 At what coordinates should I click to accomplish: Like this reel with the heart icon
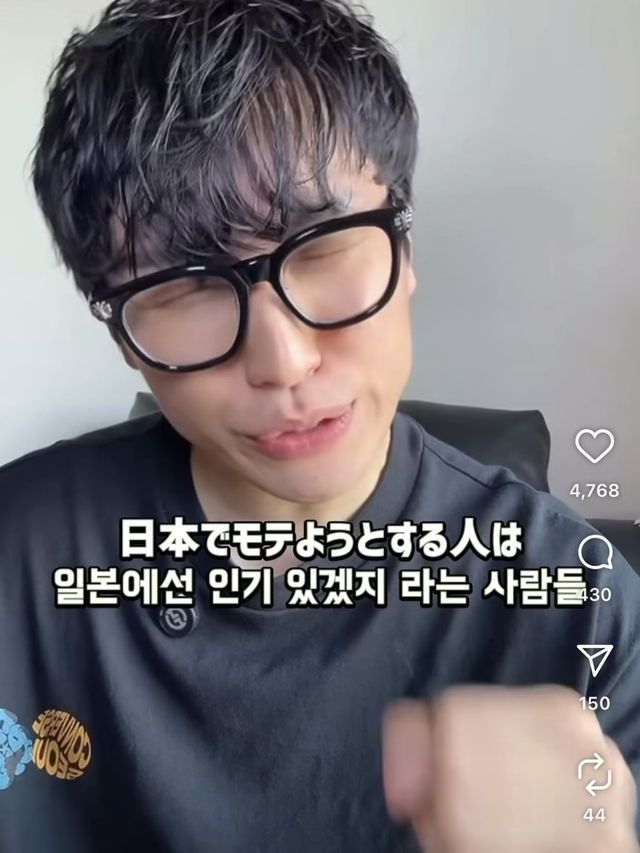tap(594, 446)
